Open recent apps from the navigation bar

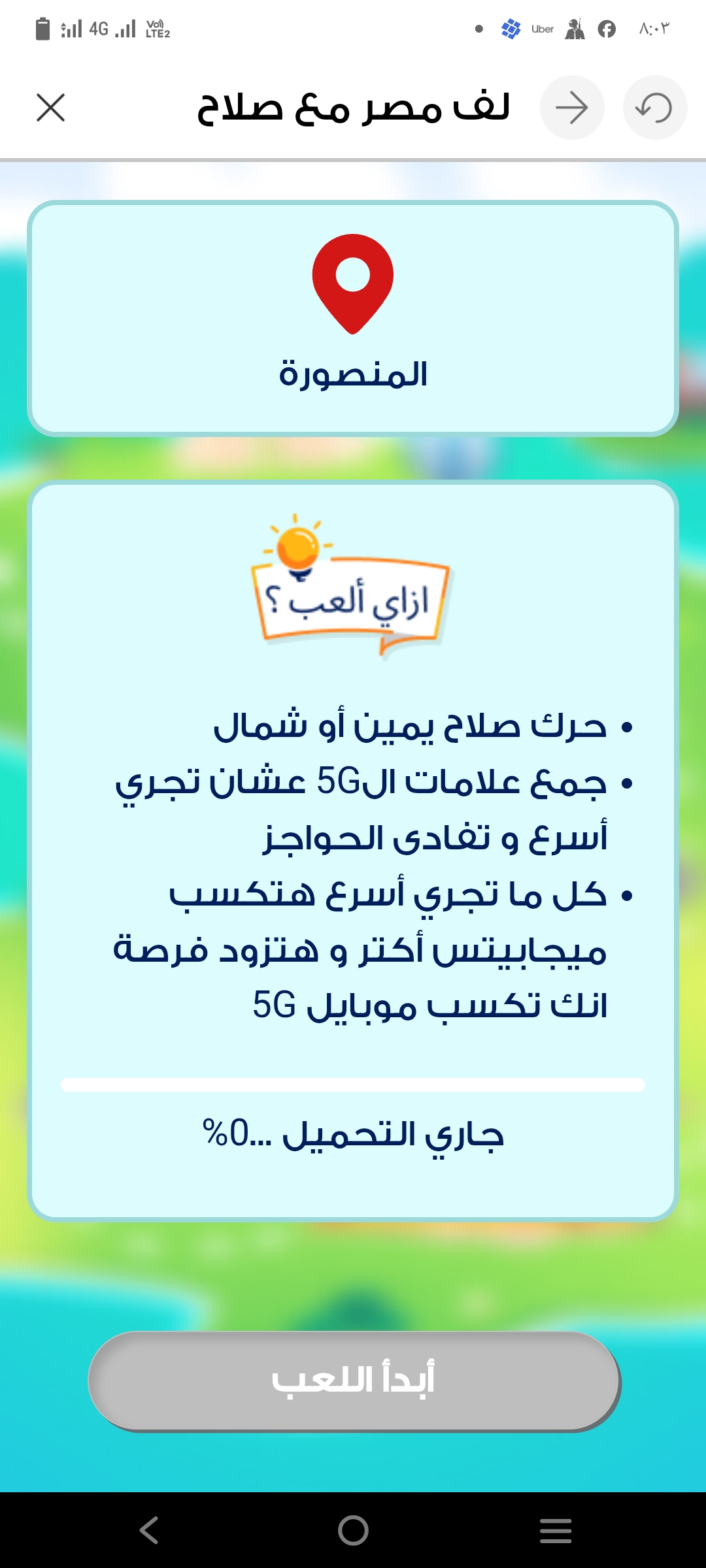coord(556,1530)
